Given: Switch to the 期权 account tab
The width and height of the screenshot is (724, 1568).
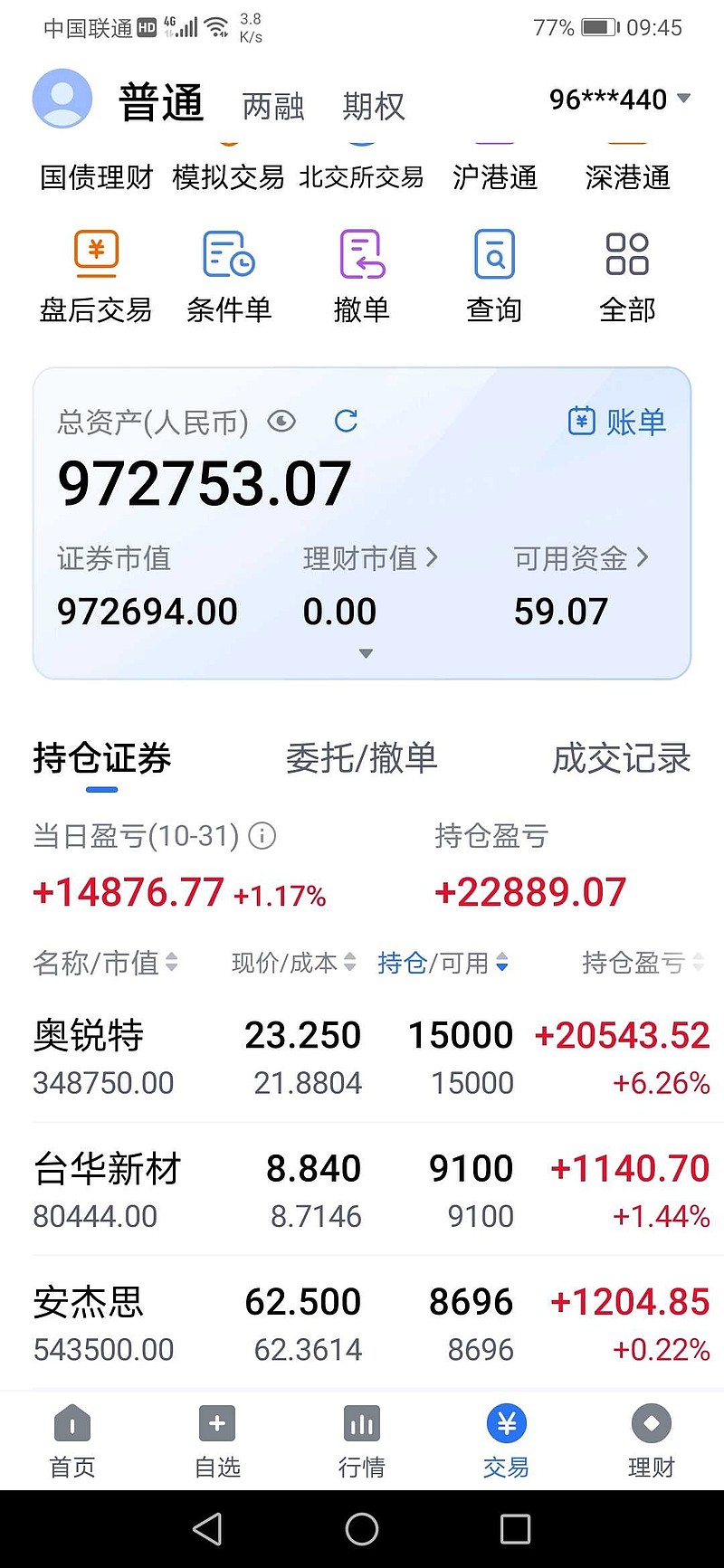Looking at the screenshot, I should (374, 107).
